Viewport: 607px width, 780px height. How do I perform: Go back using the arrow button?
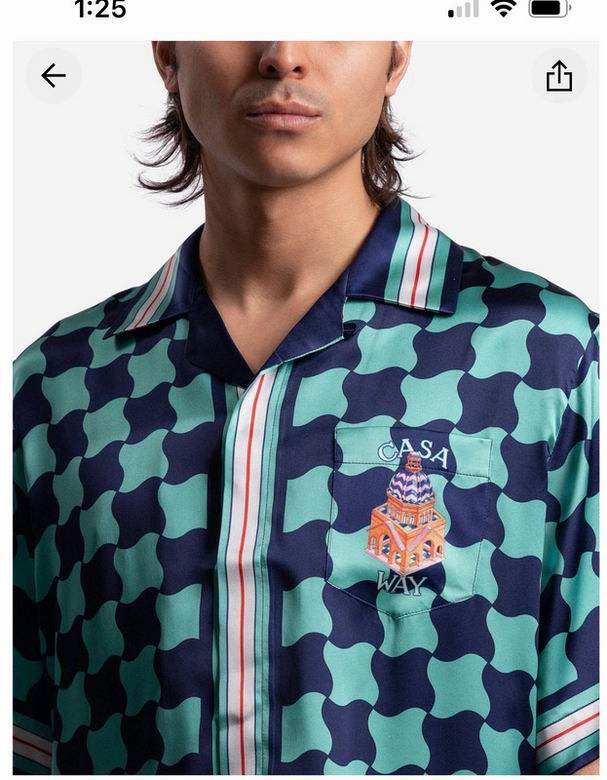[x=53, y=76]
